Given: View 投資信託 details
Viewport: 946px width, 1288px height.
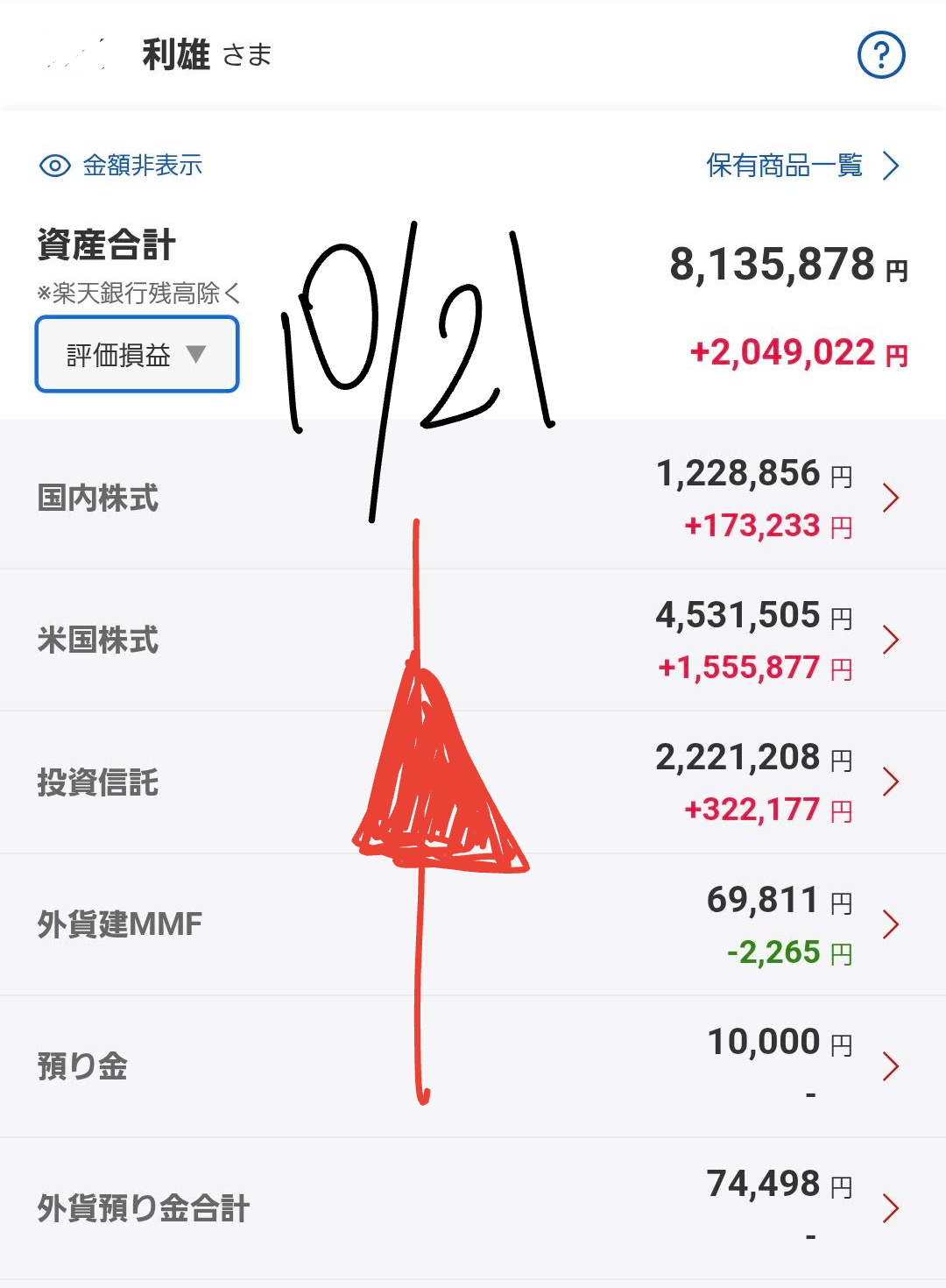Looking at the screenshot, I should tap(473, 782).
